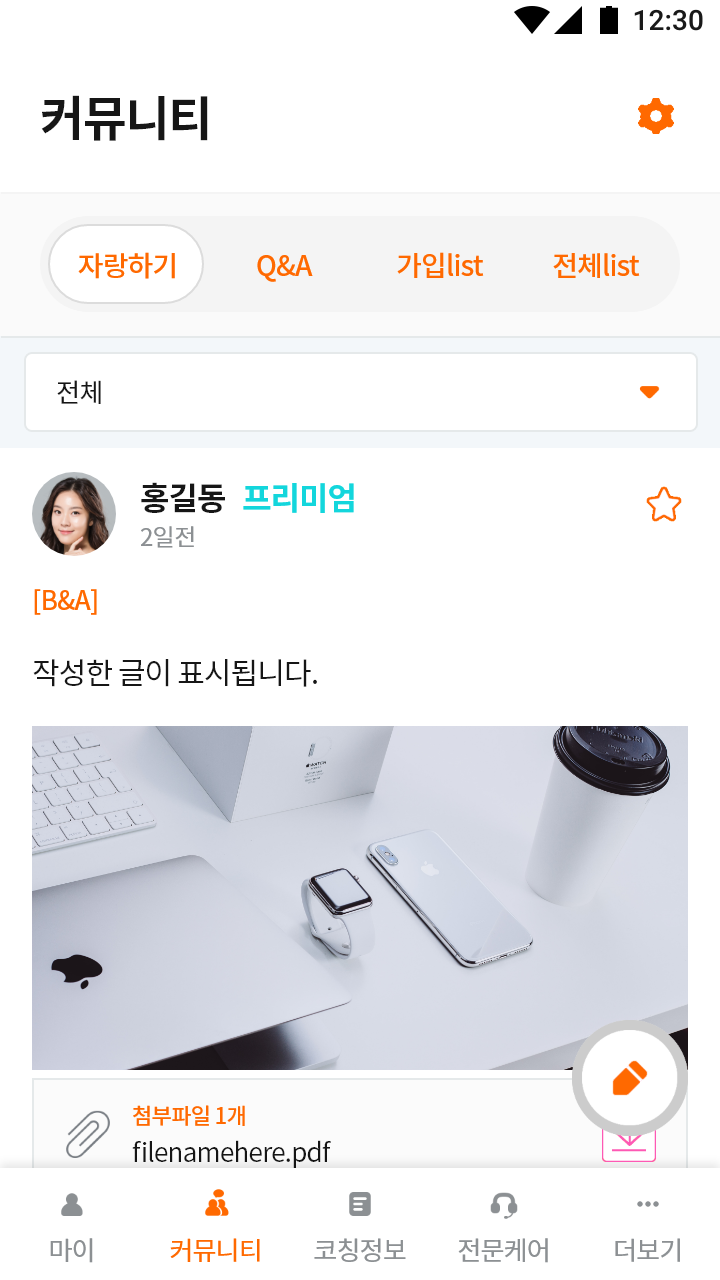Switch to the 전문케어 tab
The width and height of the screenshot is (720, 1280).
[504, 1226]
